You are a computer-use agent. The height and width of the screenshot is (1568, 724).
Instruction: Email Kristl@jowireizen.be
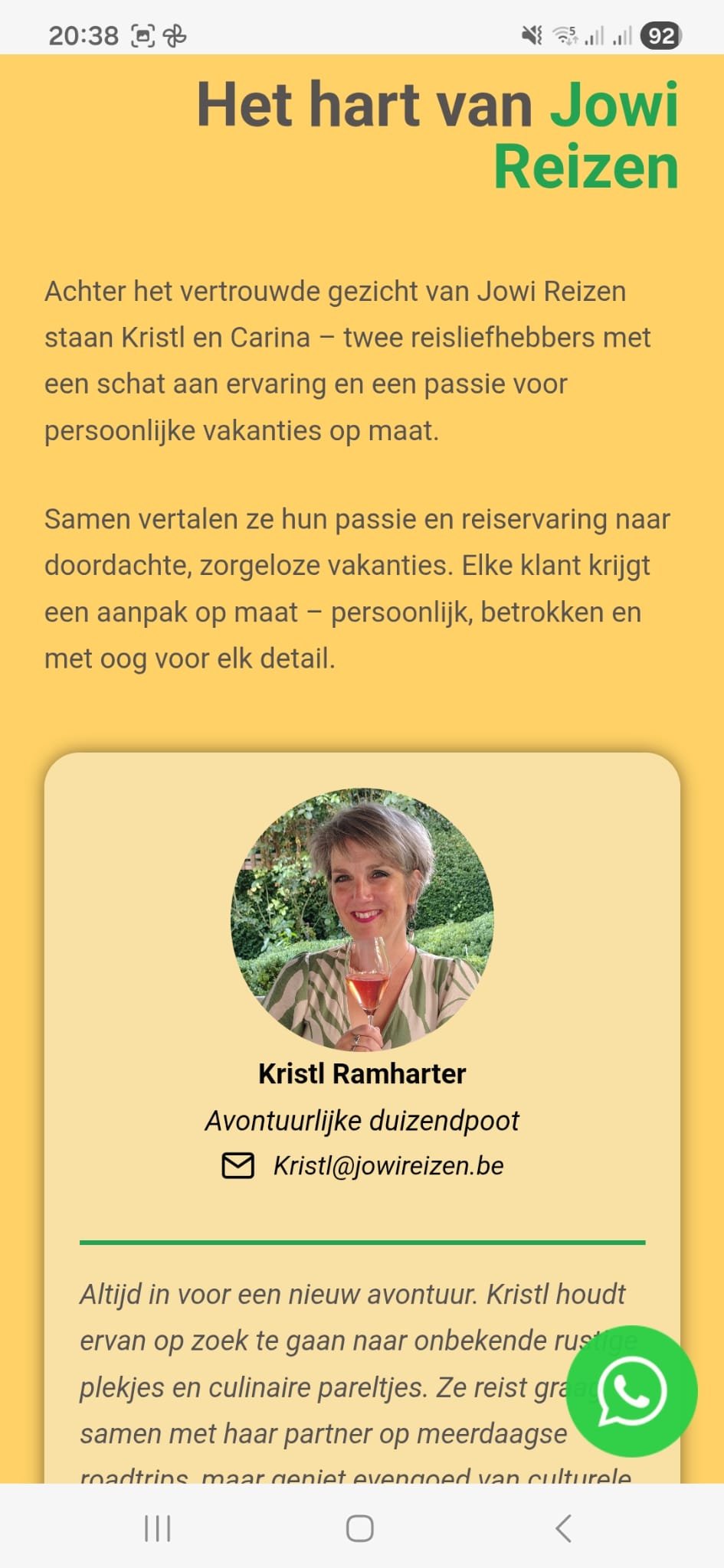388,1165
